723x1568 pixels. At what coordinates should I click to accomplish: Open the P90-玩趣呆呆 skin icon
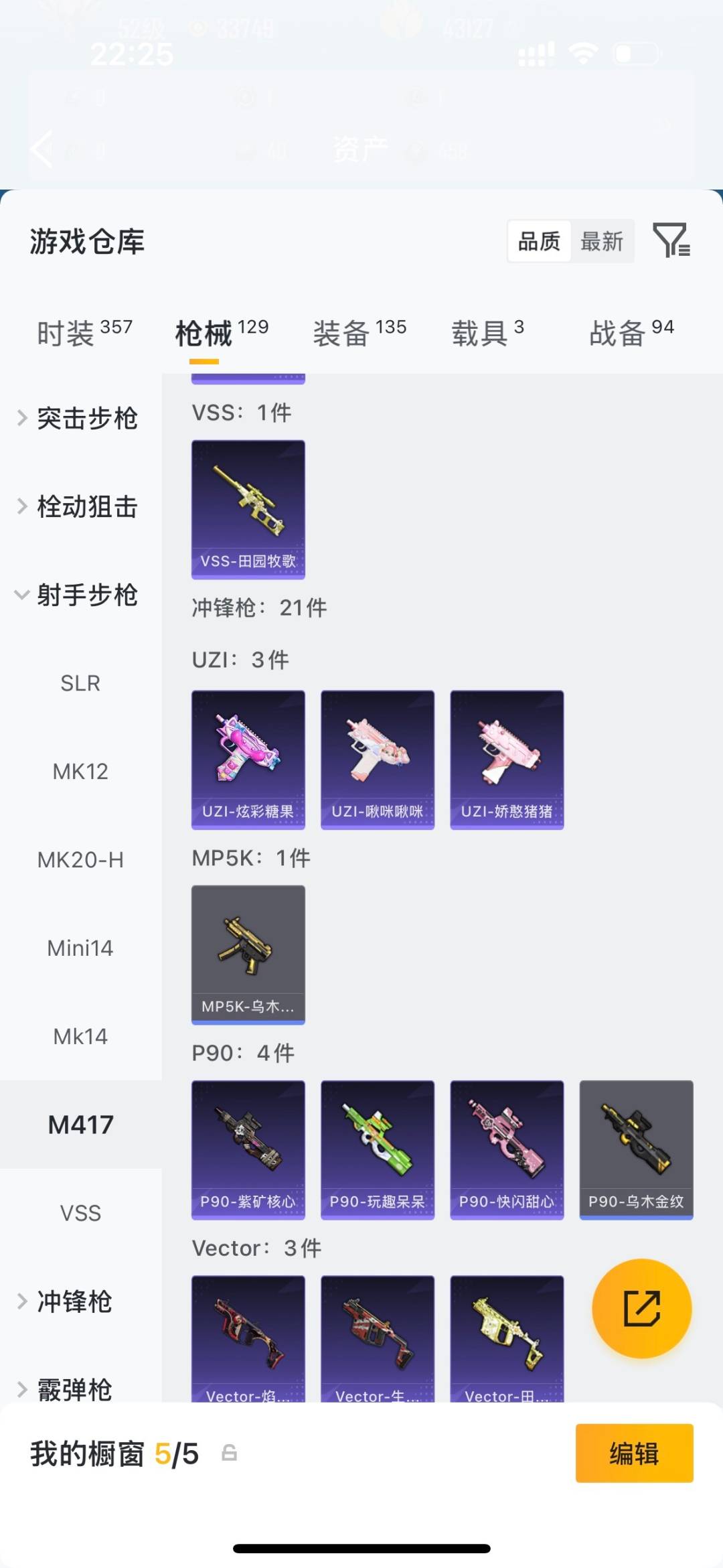point(377,1149)
